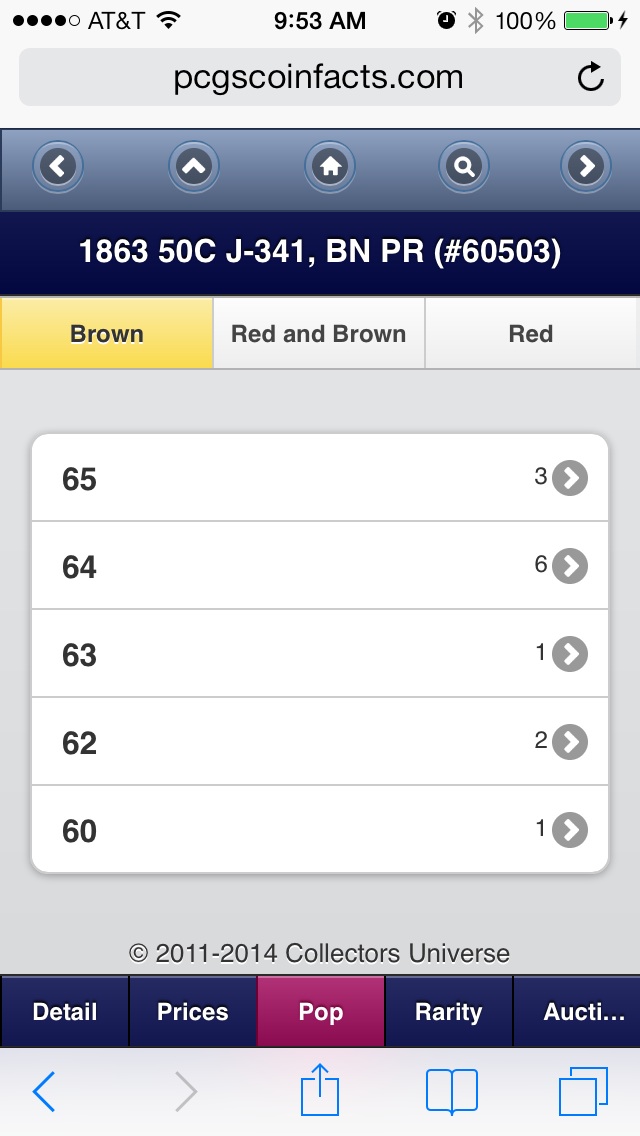This screenshot has width=640, height=1136.
Task: Select the Brown color tab
Action: click(x=107, y=334)
